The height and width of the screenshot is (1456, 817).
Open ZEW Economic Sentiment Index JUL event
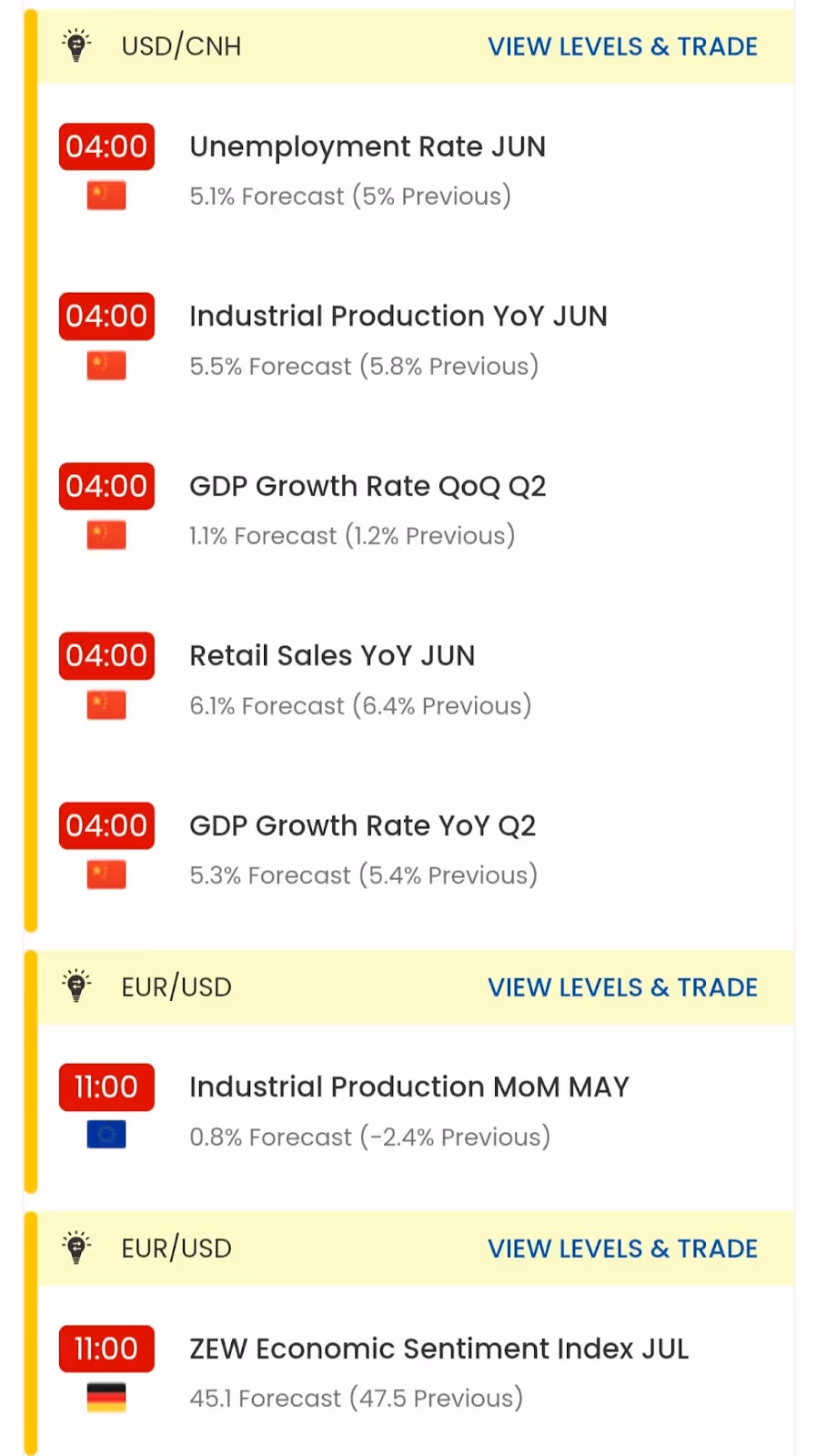439,1349
